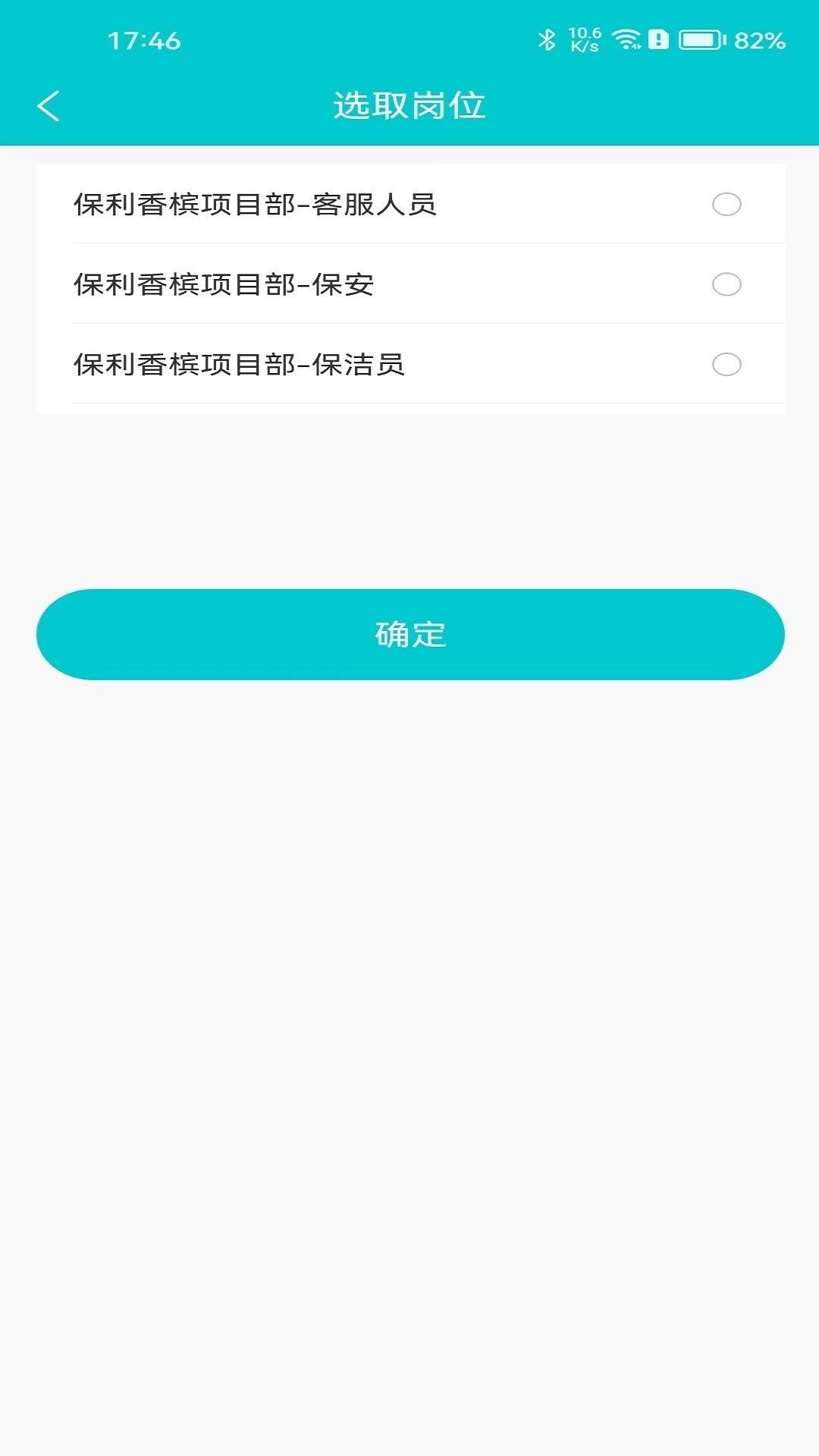Open the 客服人员 position row
The image size is (819, 1456).
(303, 203)
